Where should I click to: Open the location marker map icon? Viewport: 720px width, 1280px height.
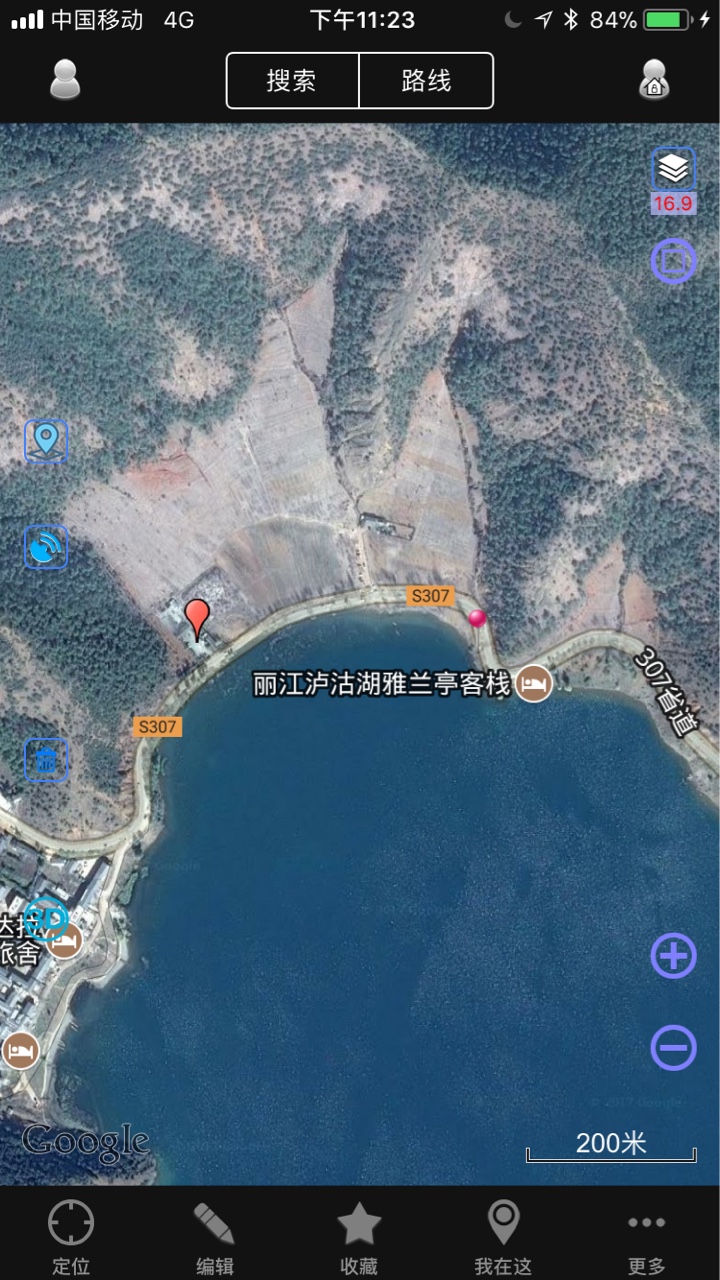(x=46, y=440)
